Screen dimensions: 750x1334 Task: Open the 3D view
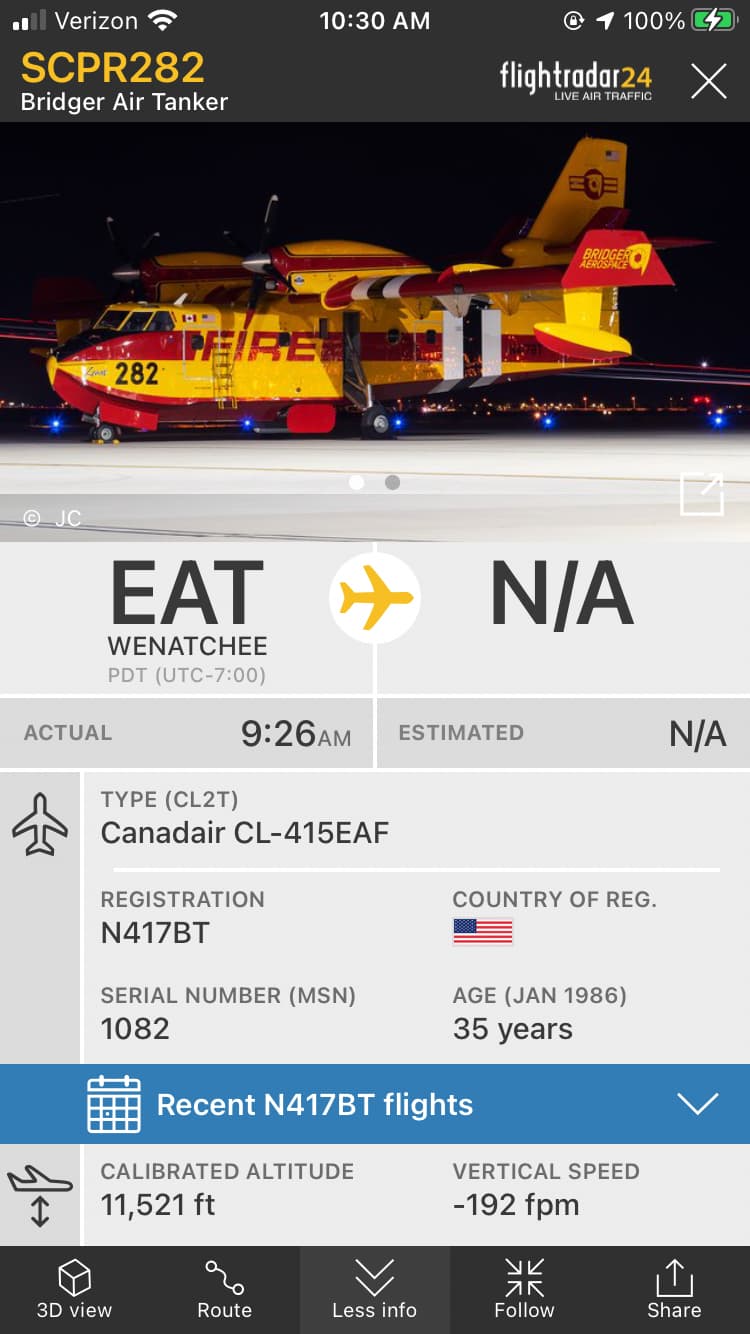(x=75, y=1289)
